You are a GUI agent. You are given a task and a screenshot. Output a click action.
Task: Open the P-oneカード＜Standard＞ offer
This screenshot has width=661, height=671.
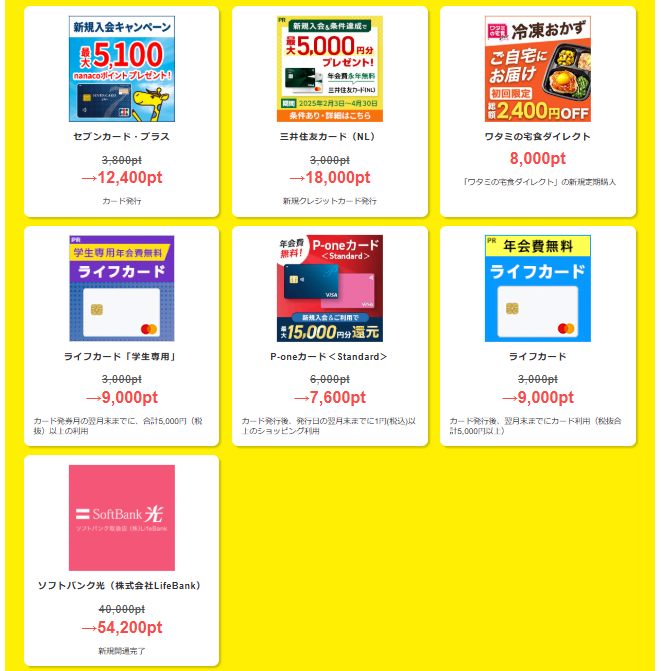click(330, 335)
